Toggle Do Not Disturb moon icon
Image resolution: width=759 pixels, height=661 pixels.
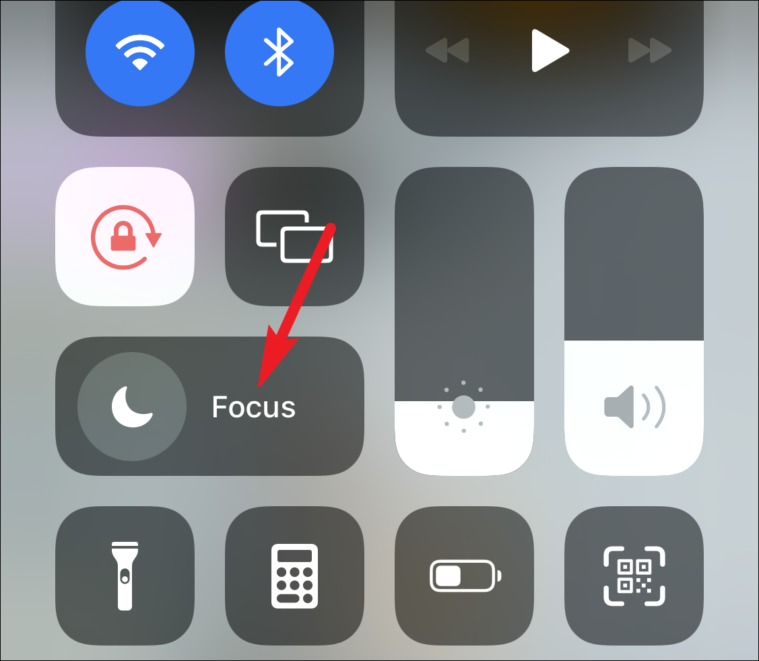pos(131,406)
